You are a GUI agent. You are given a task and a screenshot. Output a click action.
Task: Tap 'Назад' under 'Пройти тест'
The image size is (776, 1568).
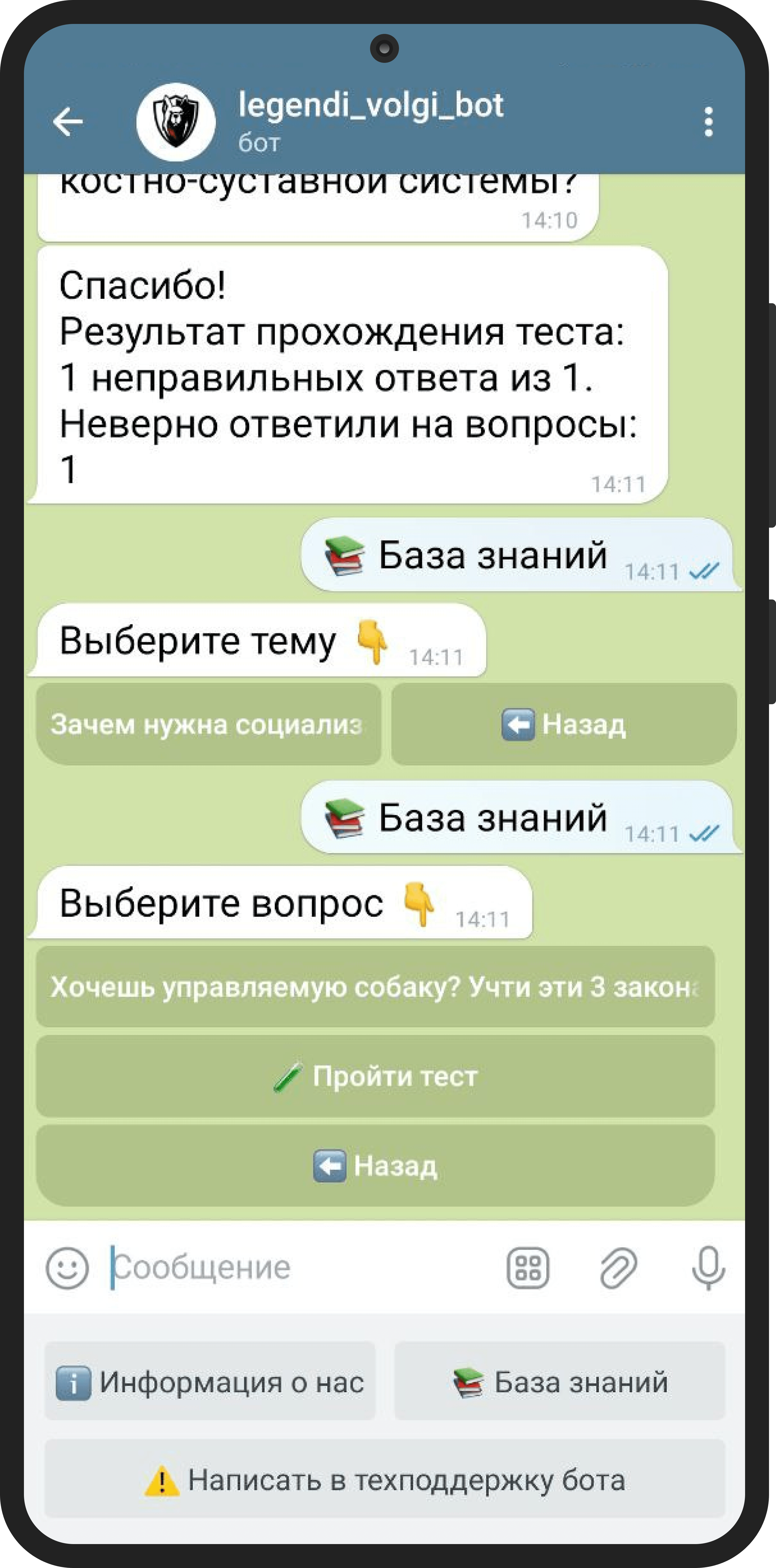[375, 1166]
